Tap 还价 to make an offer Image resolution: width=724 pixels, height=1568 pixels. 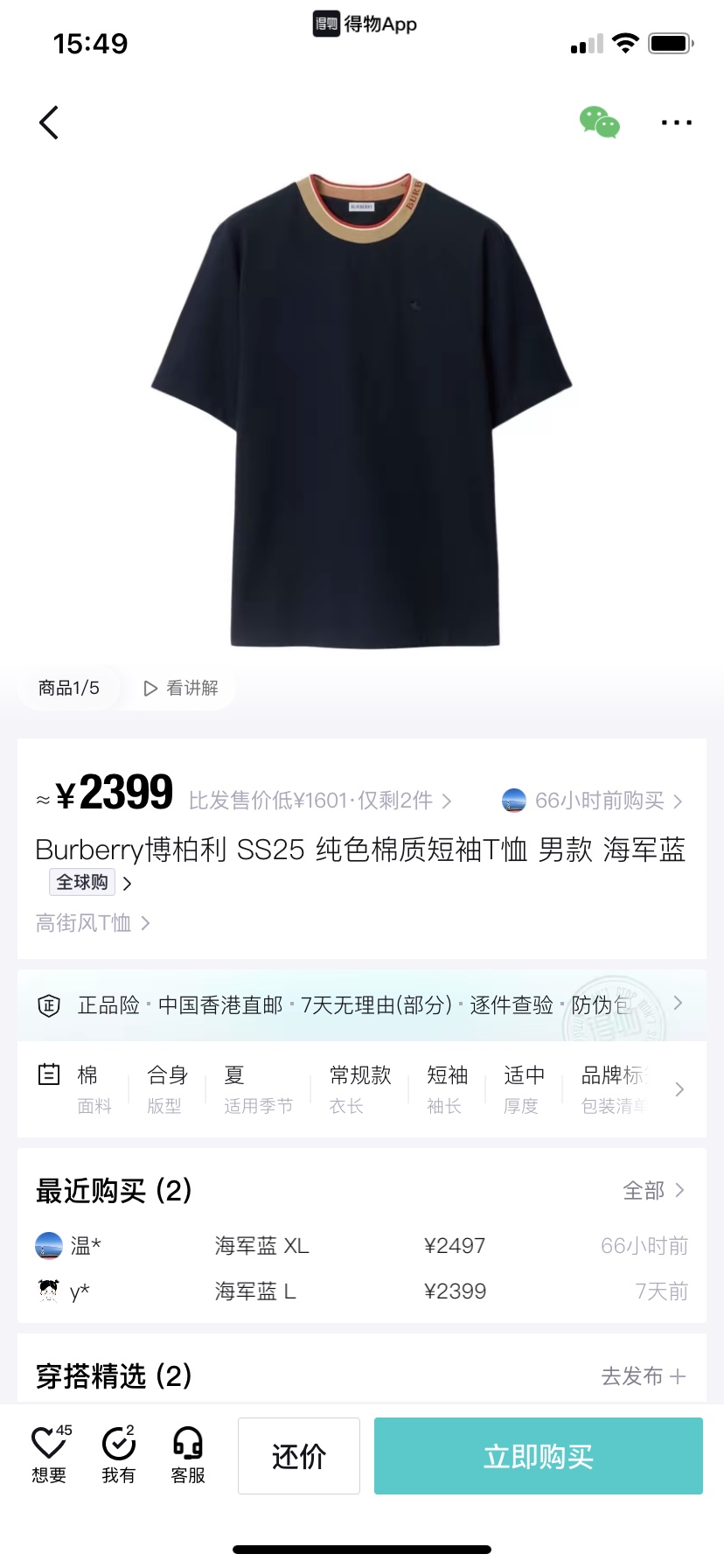click(x=299, y=1456)
